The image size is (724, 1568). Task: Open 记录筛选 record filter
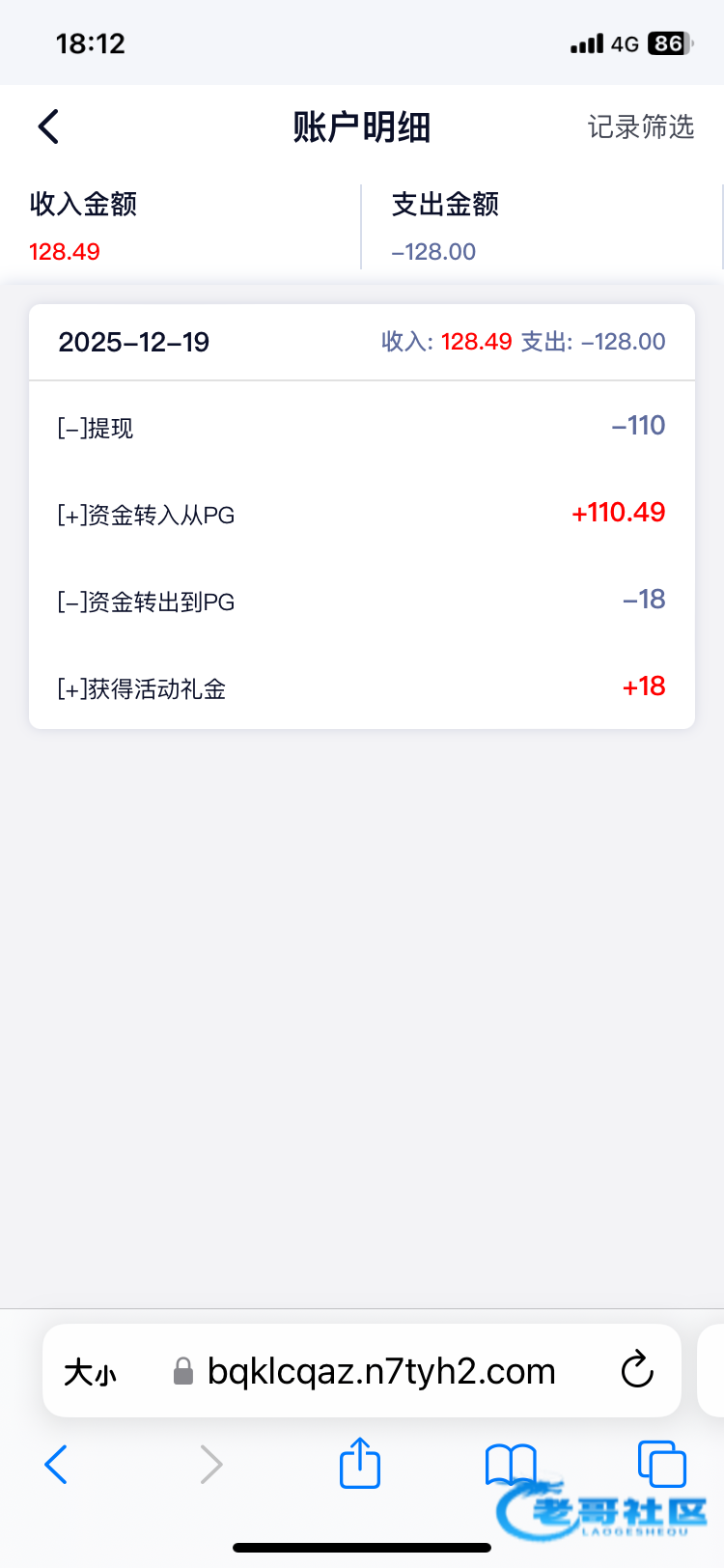point(640,126)
